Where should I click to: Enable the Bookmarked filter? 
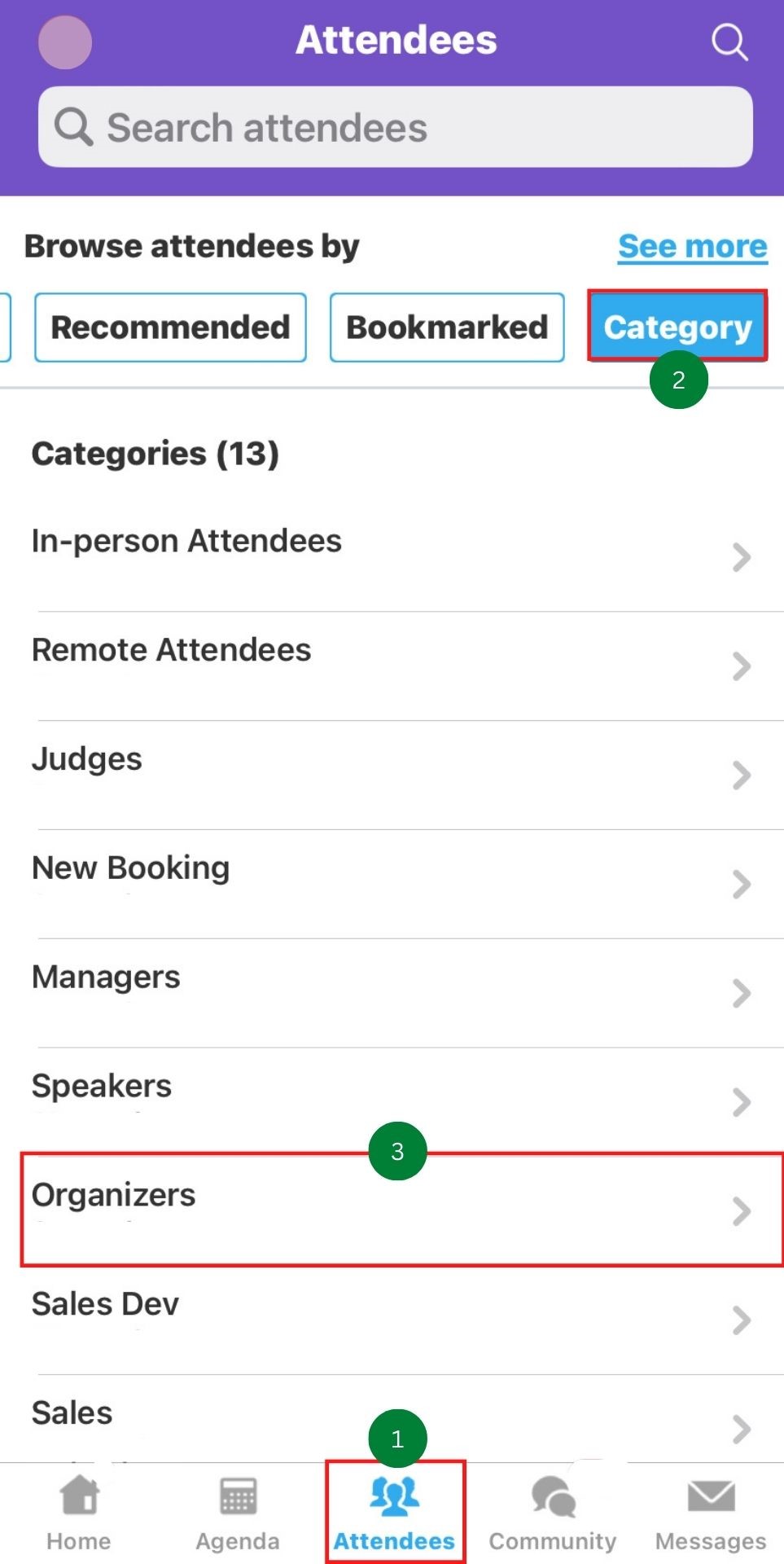447,327
